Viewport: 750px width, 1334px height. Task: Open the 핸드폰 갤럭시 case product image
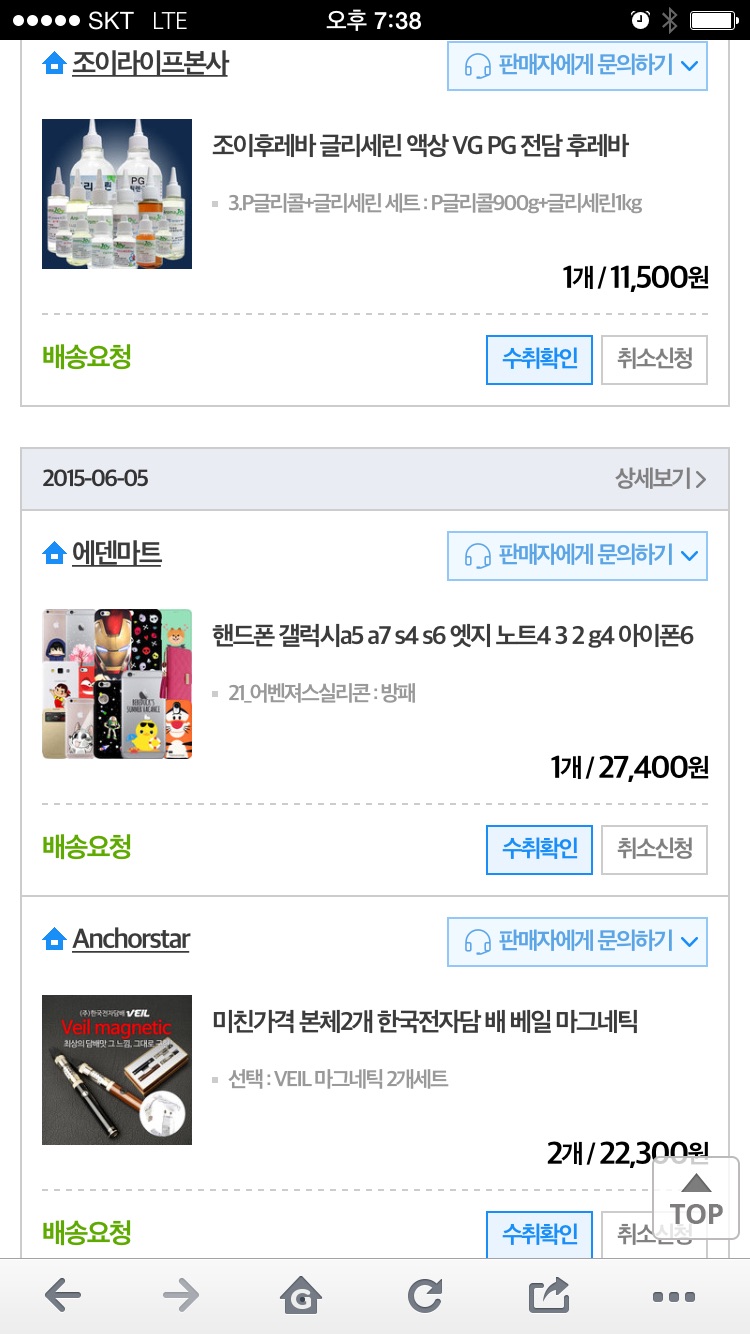(x=117, y=684)
